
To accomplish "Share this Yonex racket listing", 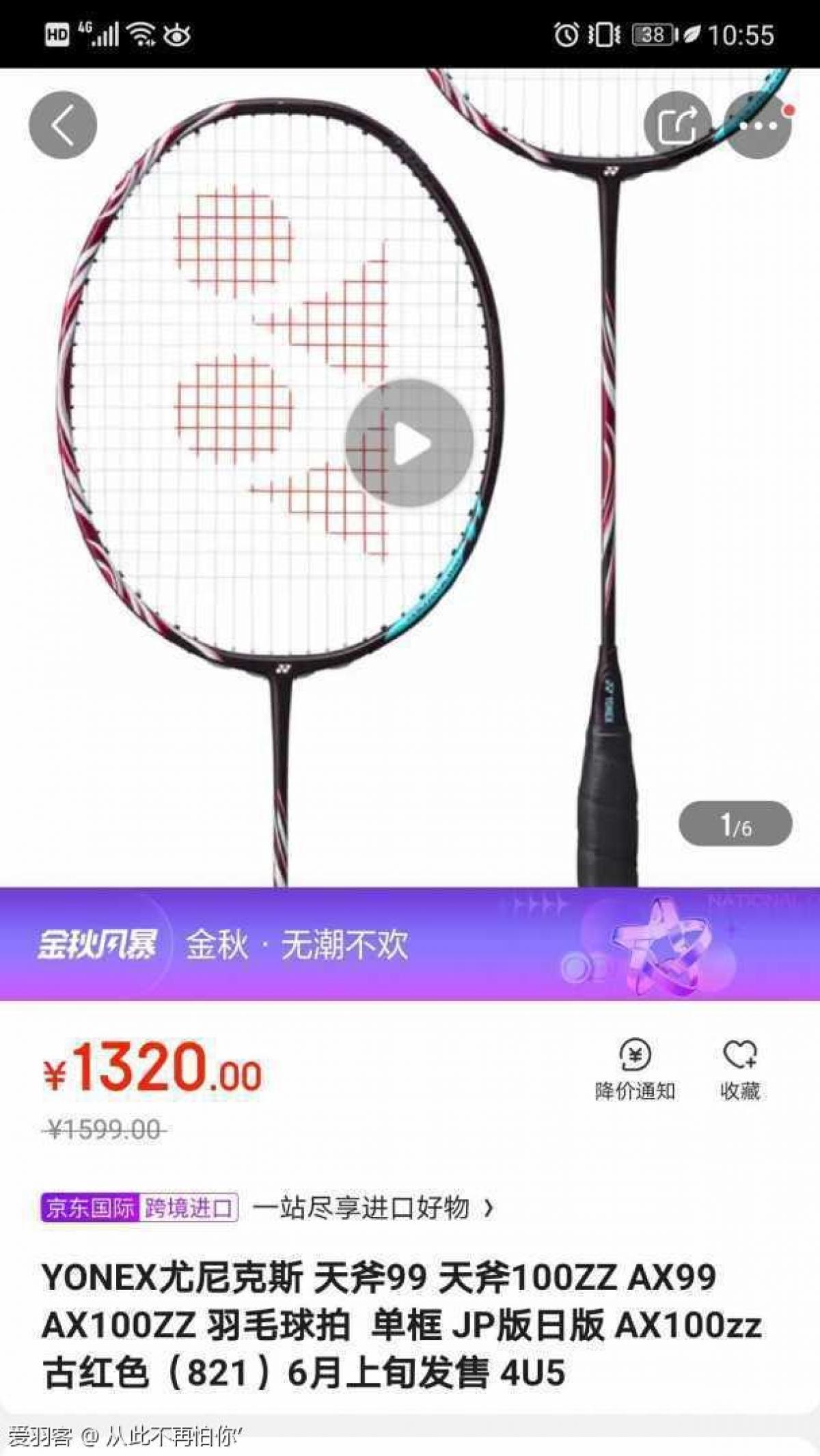I will click(x=677, y=125).
